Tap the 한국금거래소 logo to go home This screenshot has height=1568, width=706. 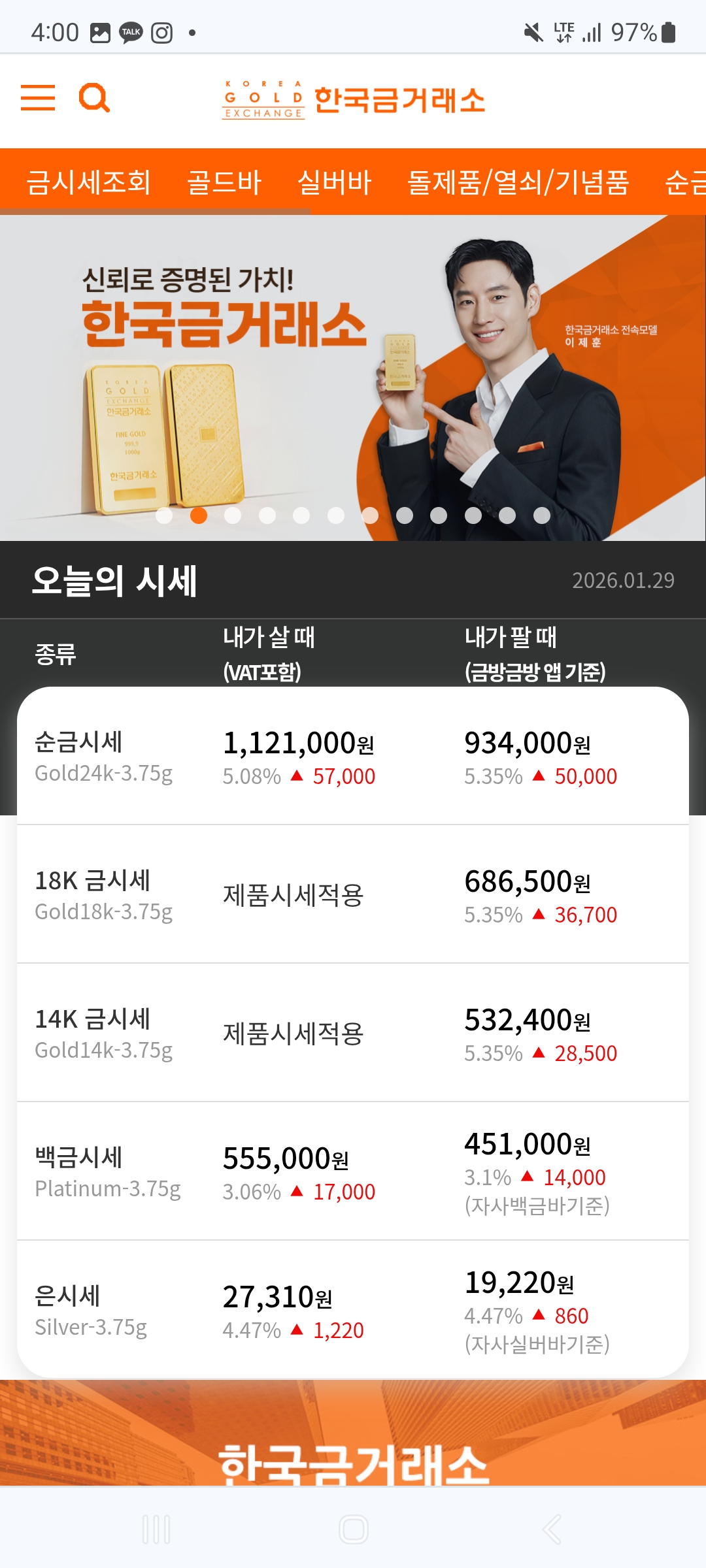coord(354,101)
